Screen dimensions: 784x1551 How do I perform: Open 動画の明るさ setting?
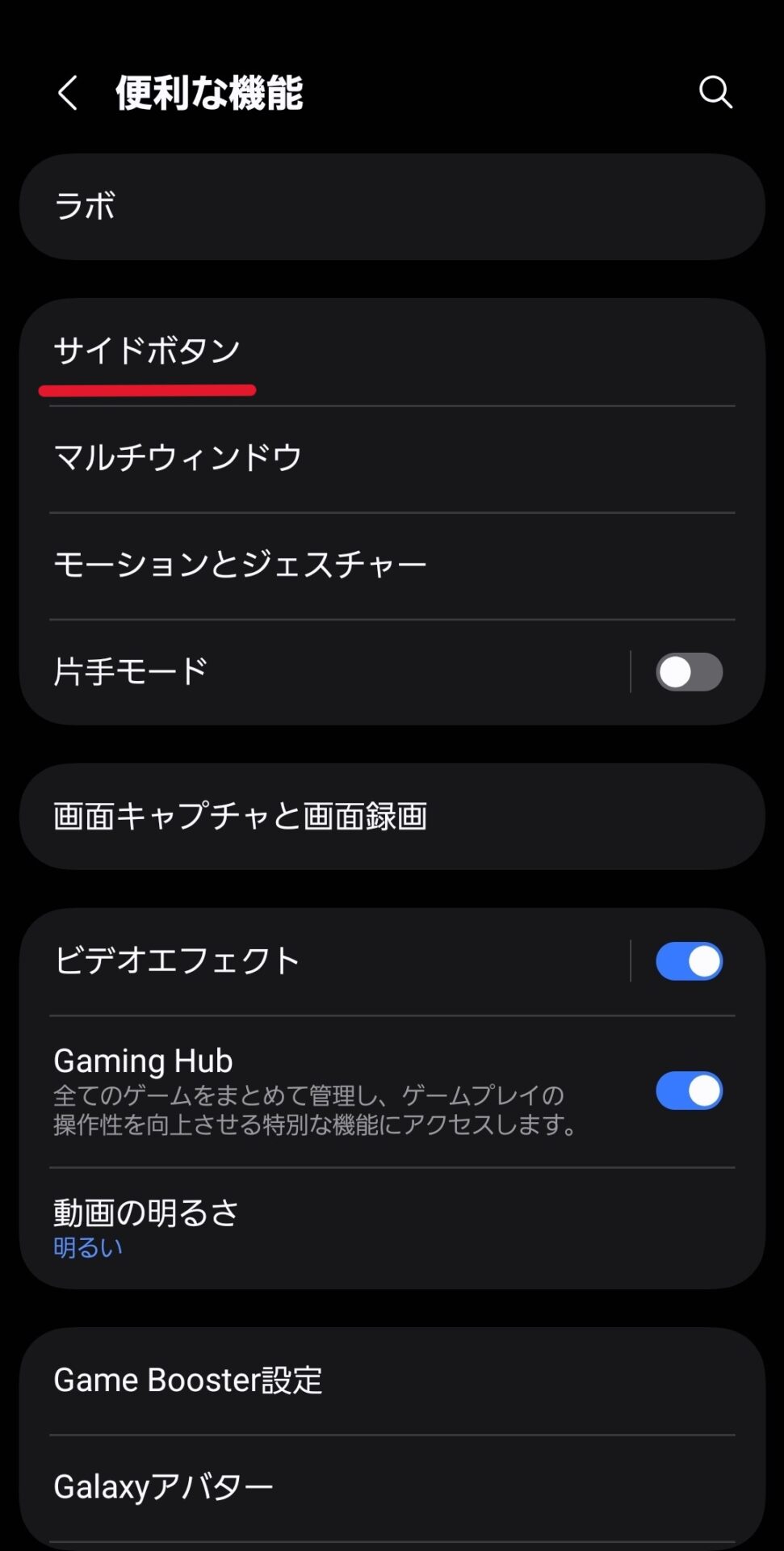pyautogui.click(x=392, y=1228)
